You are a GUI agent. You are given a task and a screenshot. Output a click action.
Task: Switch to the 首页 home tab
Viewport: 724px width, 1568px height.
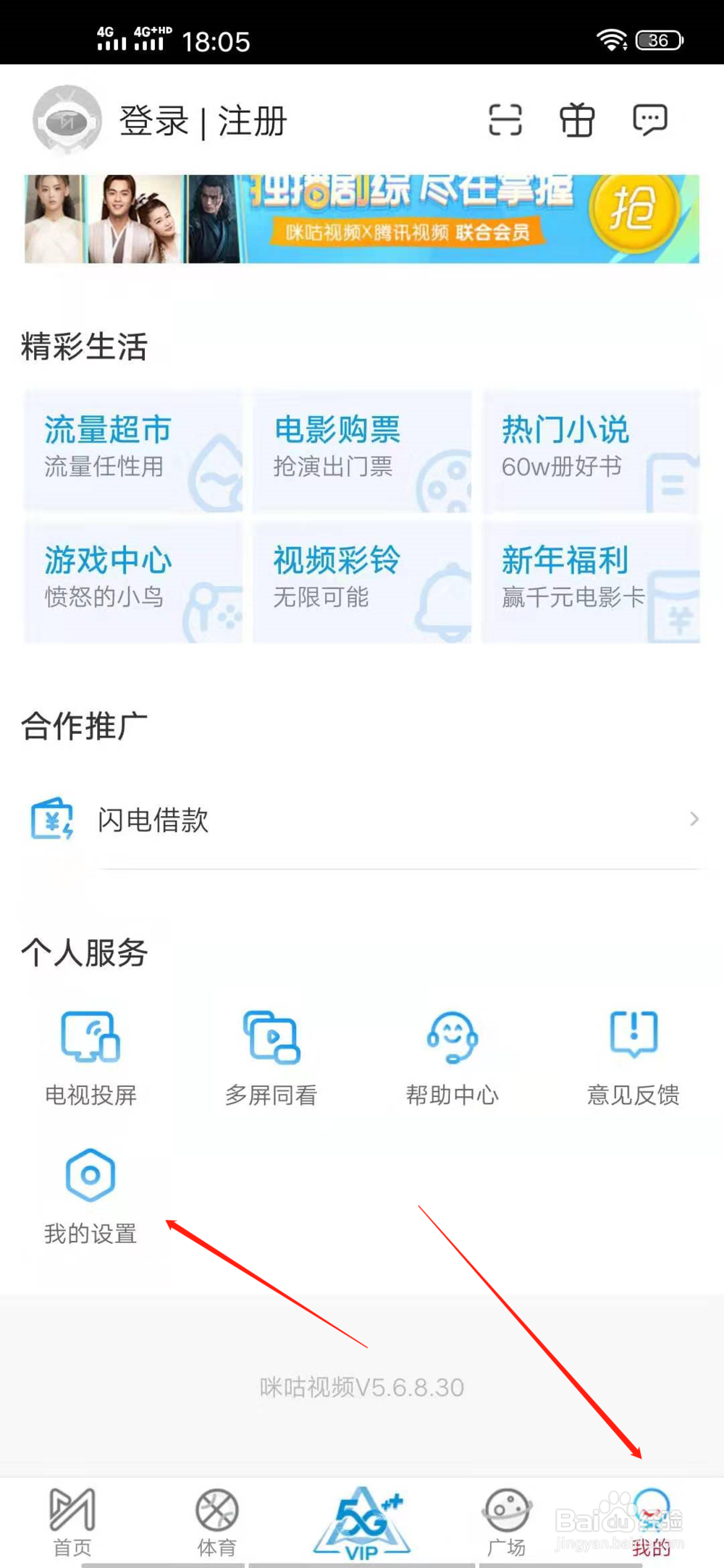(x=71, y=1520)
